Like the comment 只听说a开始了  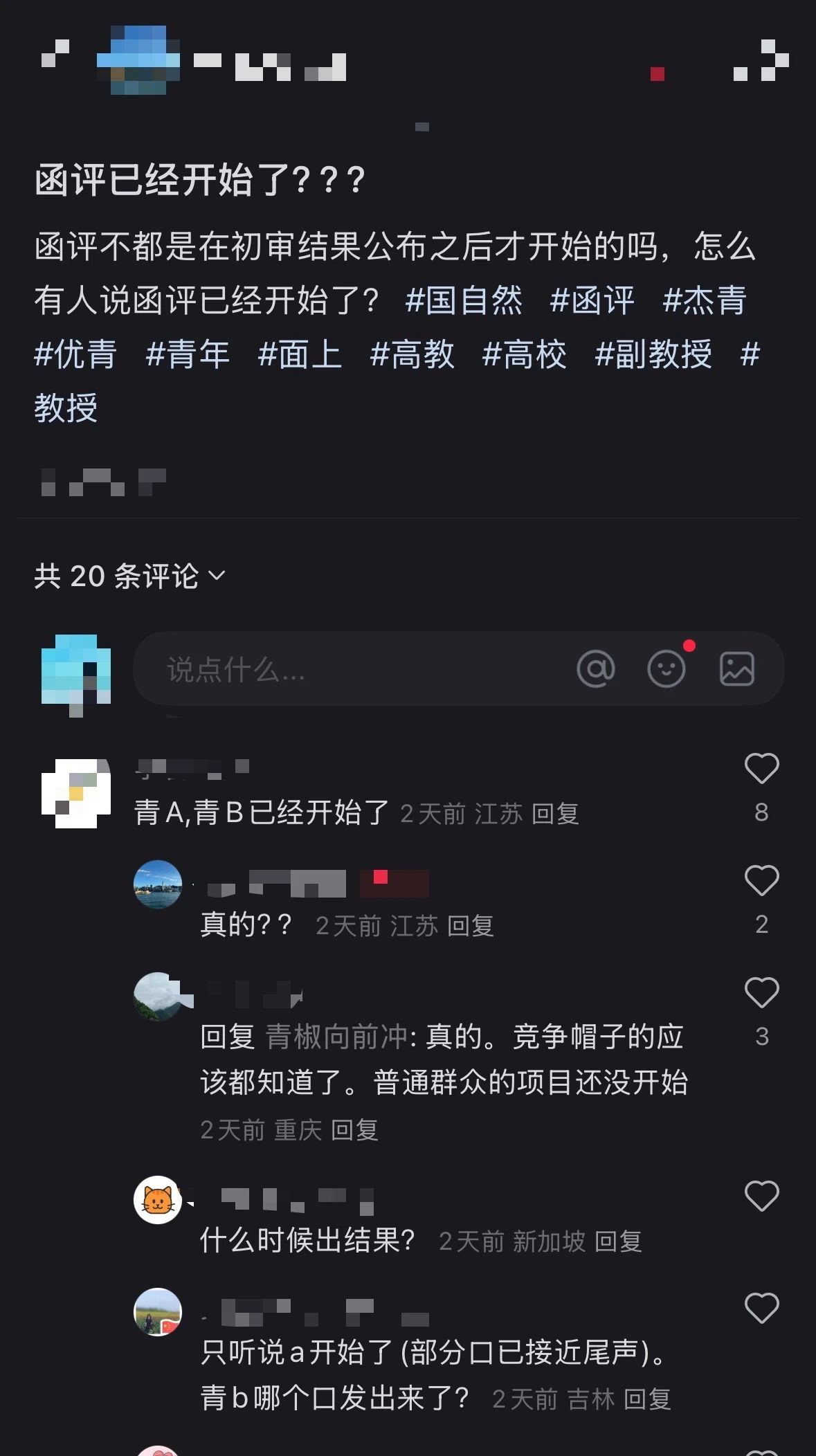point(761,1309)
